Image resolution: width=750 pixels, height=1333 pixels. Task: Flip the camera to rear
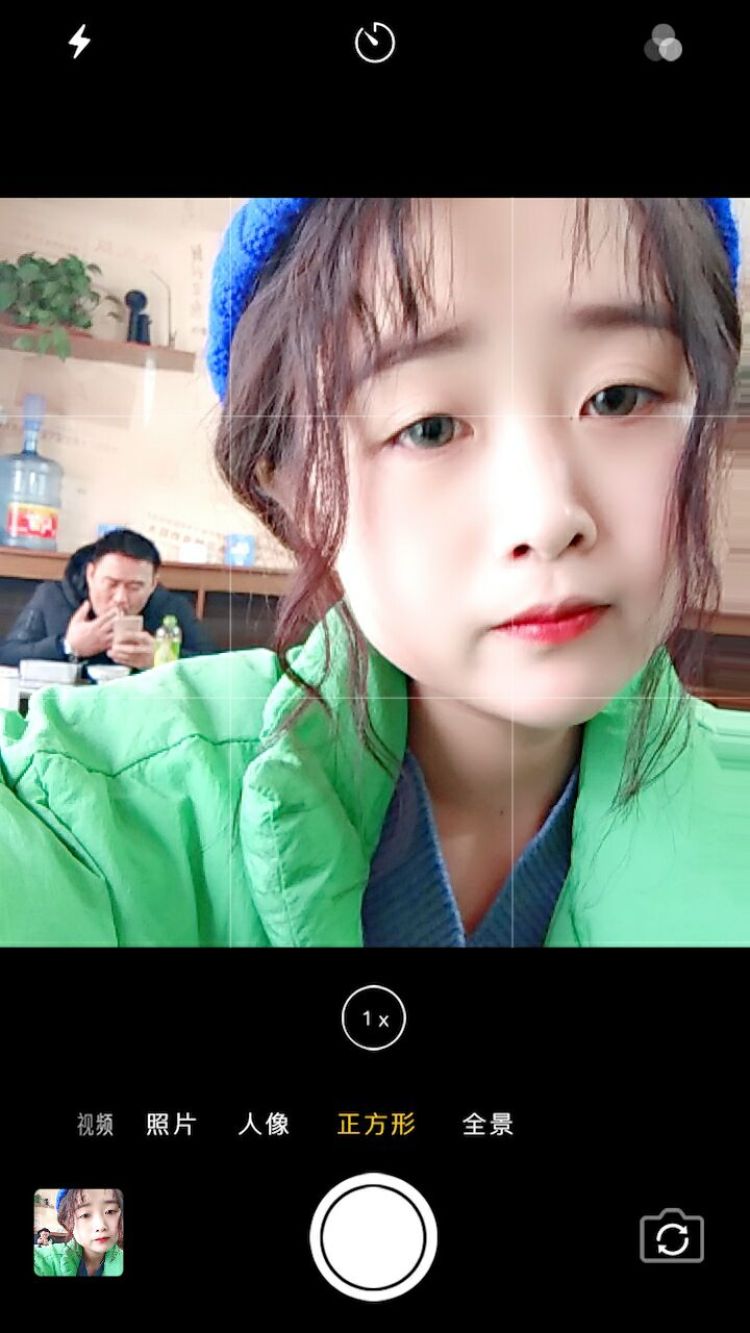[672, 1238]
